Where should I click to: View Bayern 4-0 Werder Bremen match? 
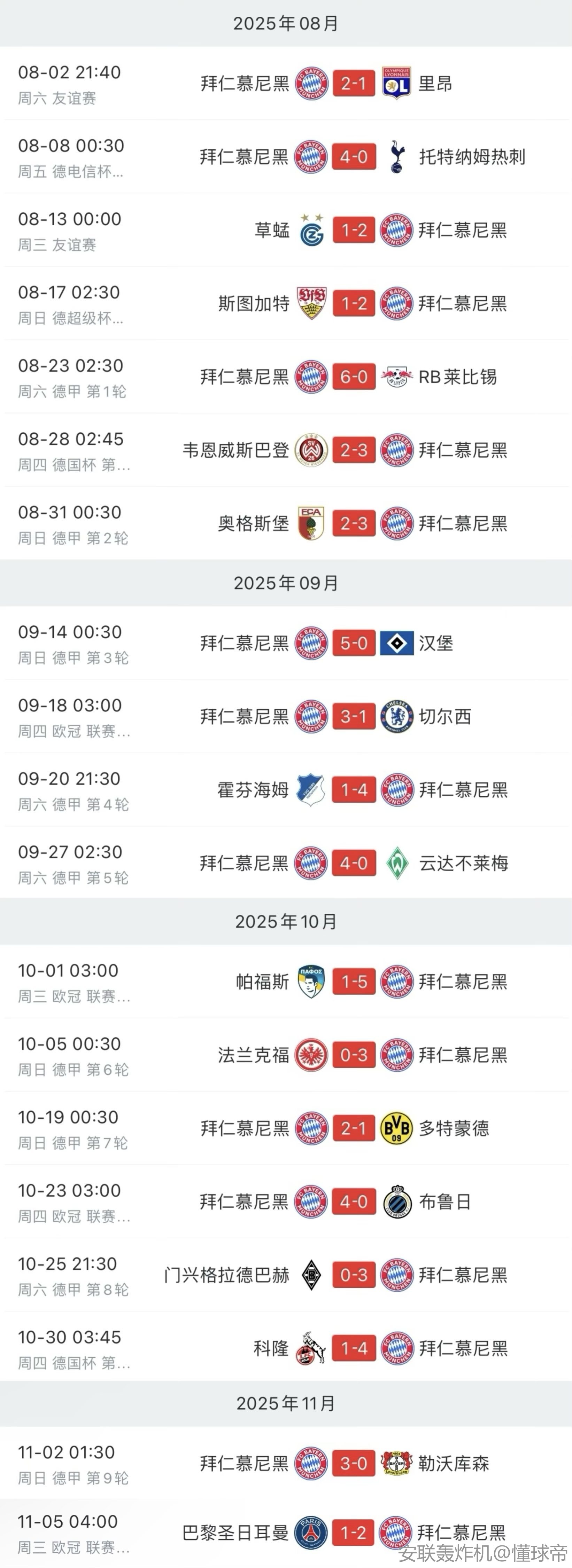point(353,863)
